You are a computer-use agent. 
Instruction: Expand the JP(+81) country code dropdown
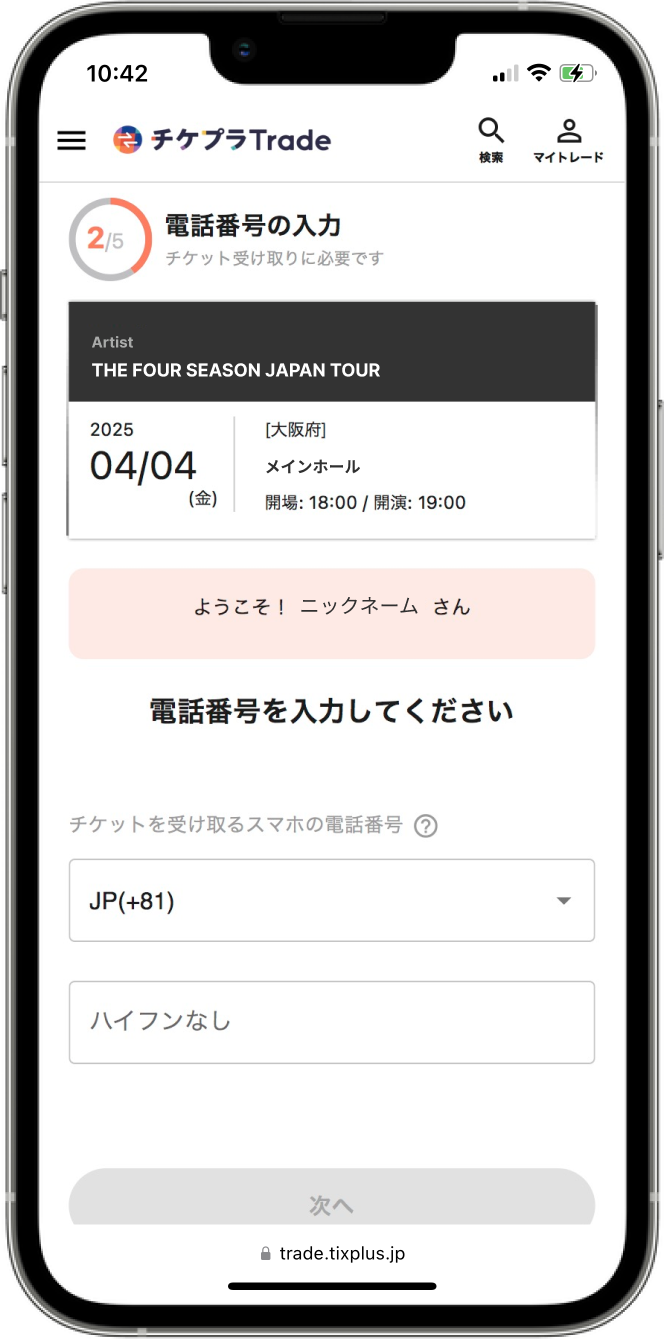click(331, 900)
